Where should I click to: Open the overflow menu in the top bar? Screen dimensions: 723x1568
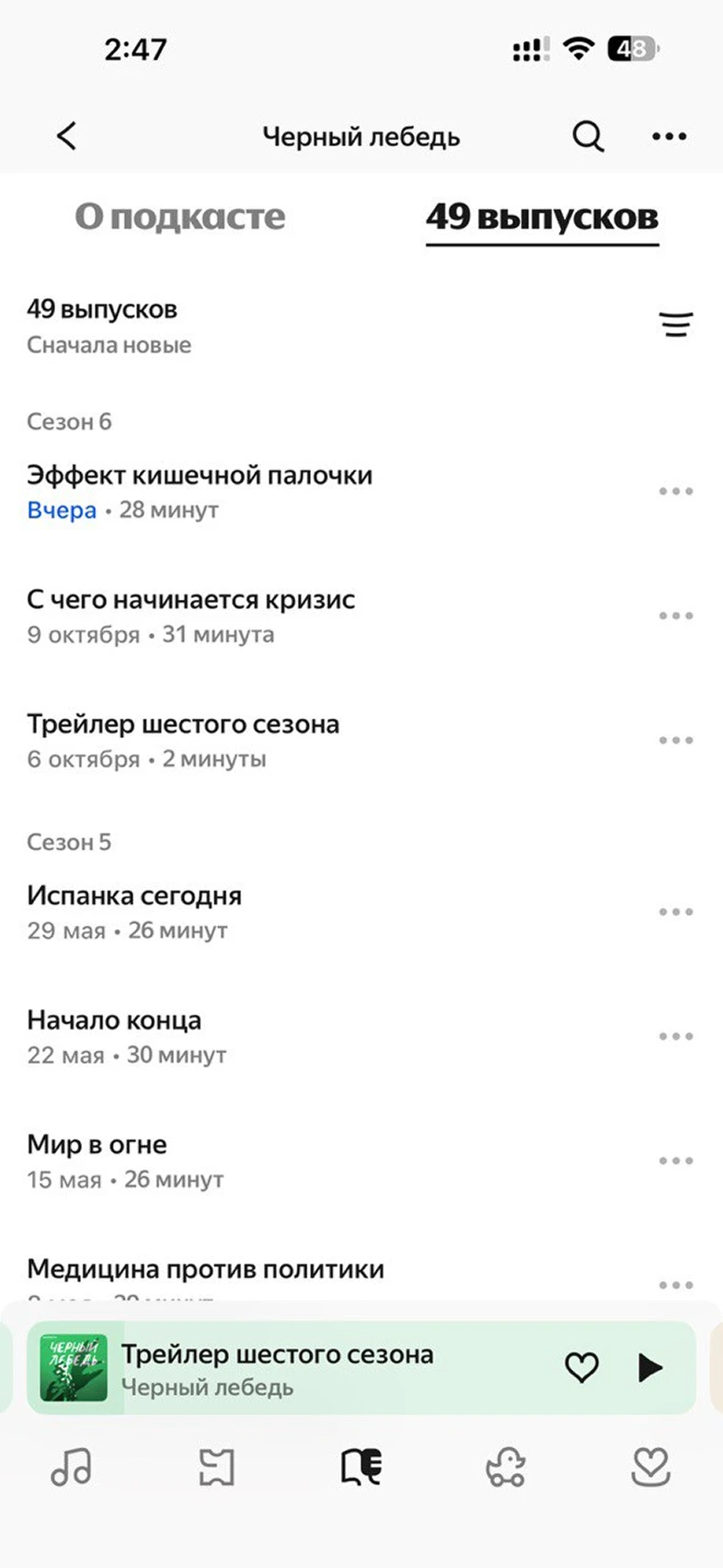point(669,136)
